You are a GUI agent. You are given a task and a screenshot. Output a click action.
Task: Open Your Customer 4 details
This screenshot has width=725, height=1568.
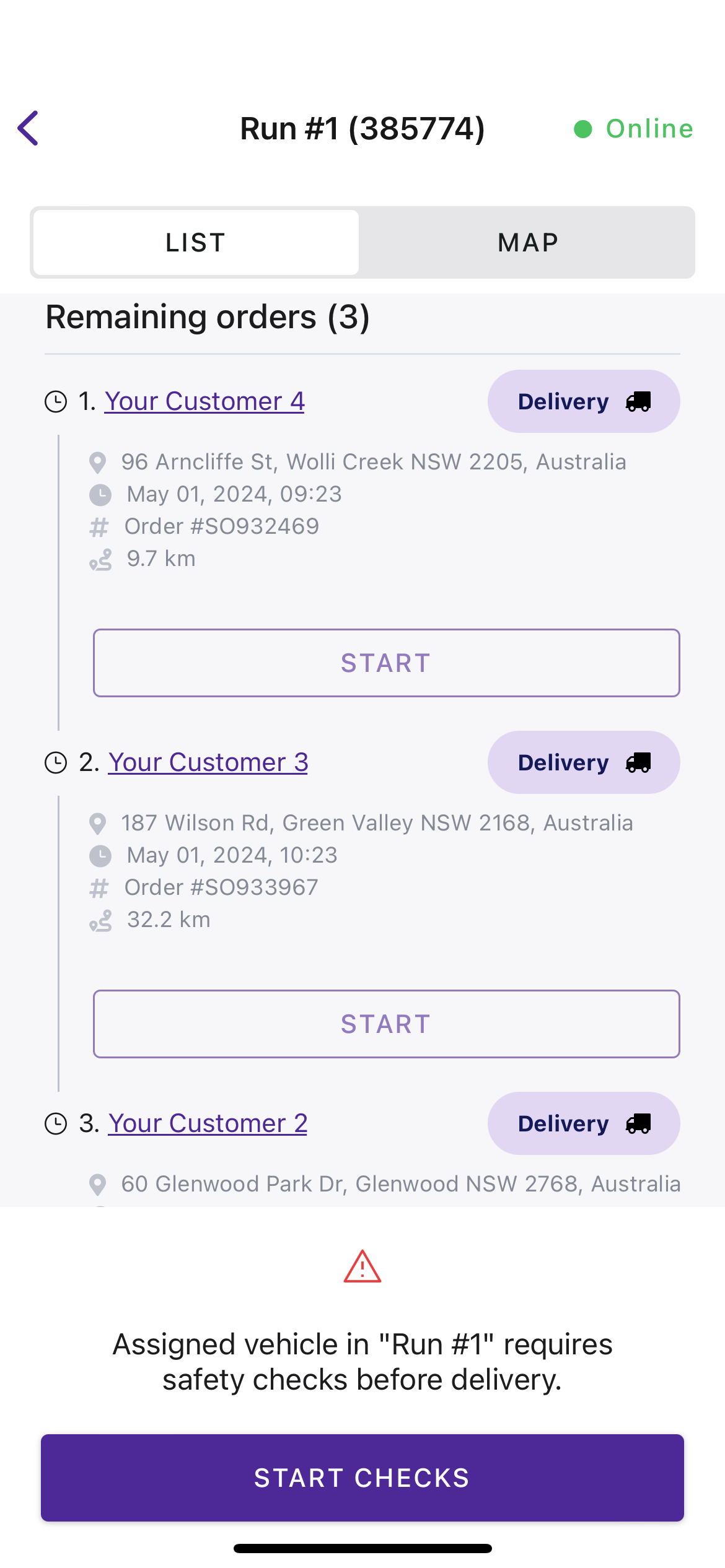click(204, 401)
